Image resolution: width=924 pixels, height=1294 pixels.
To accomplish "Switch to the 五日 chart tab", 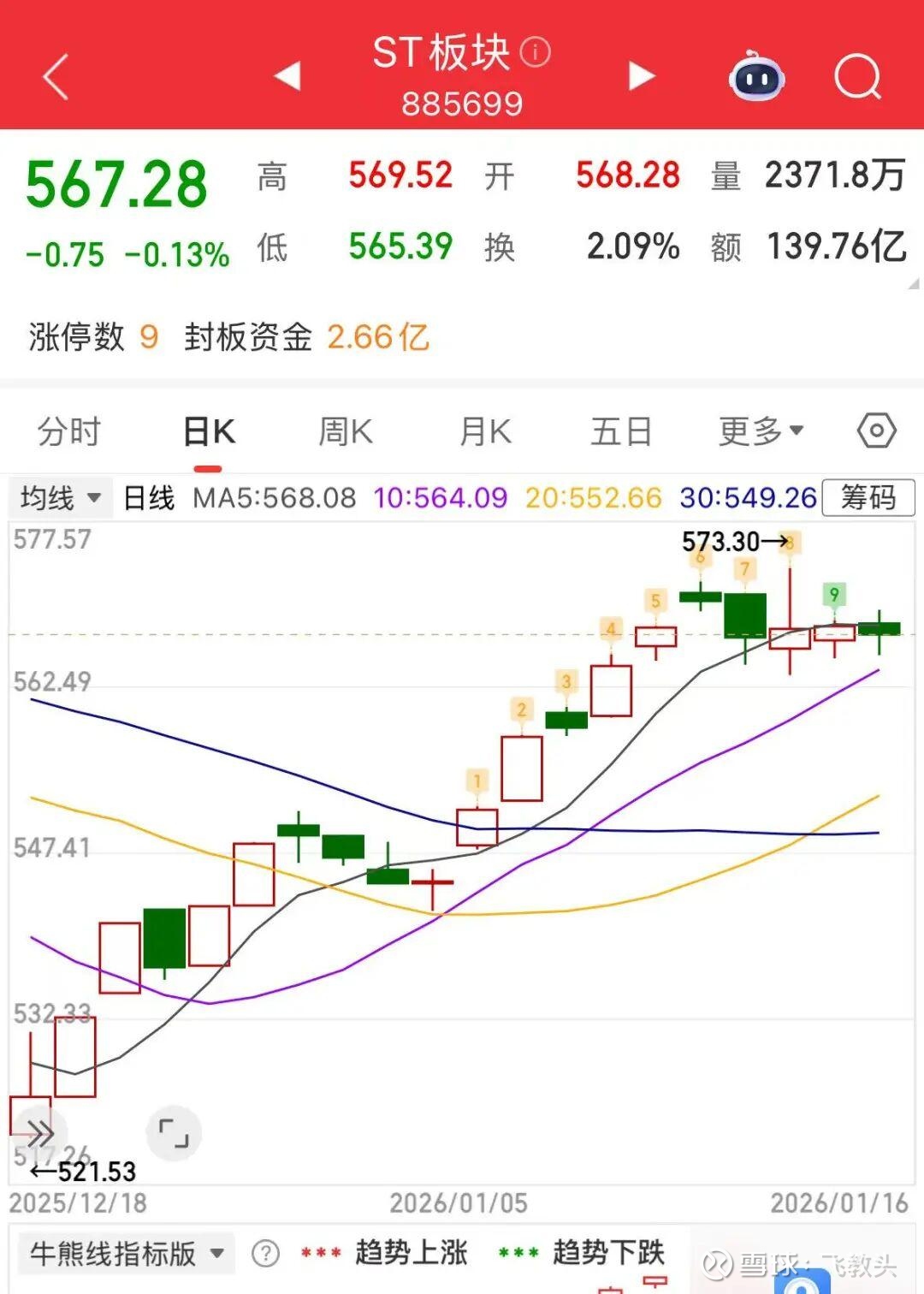I will (621, 431).
